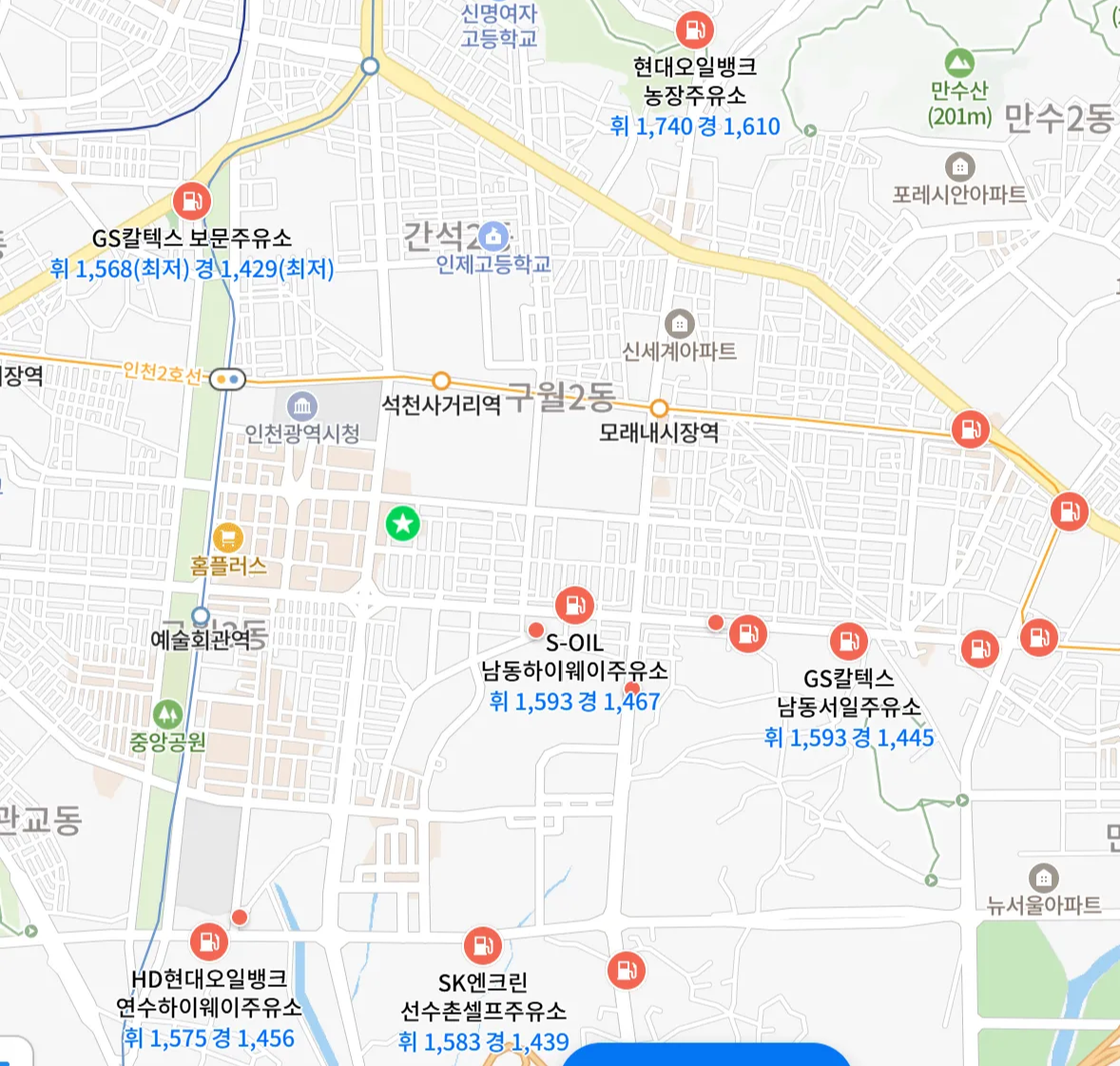Select the 홈플러스 shopping place icon
This screenshot has width=1120, height=1066.
(x=227, y=538)
